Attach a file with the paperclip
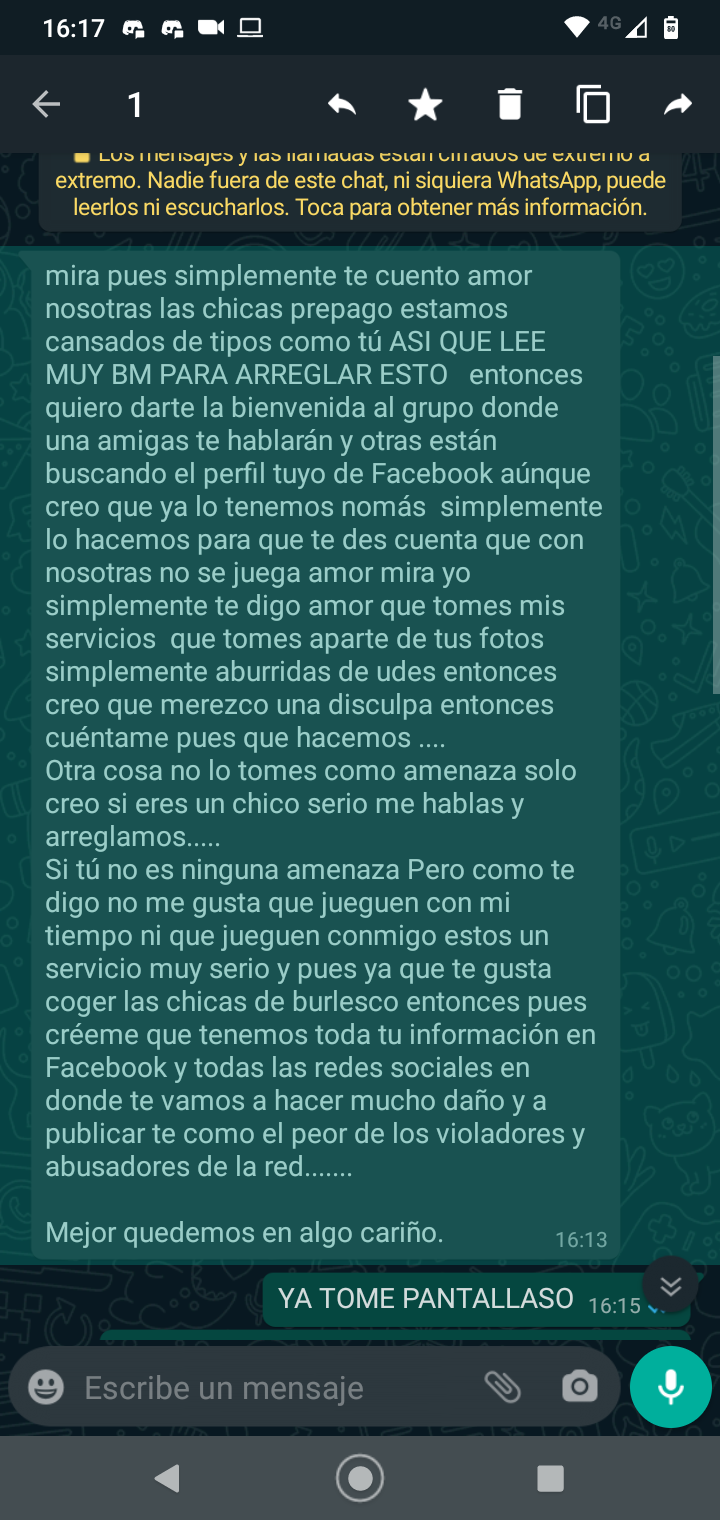The height and width of the screenshot is (1520, 720). tap(503, 1387)
